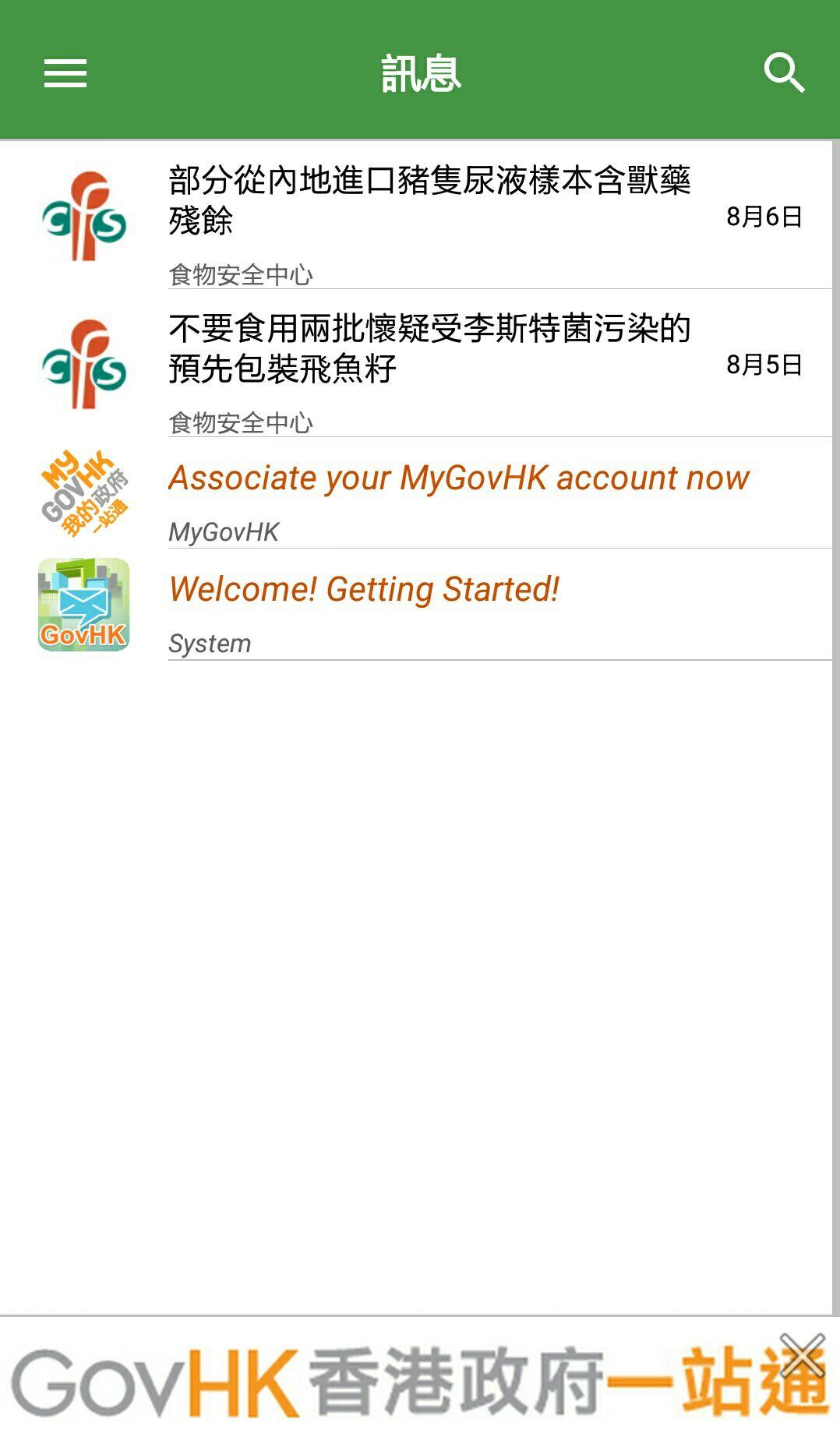Viewport: 840px width, 1447px height.
Task: Open the hamburger drawer menu
Action: 65,73
